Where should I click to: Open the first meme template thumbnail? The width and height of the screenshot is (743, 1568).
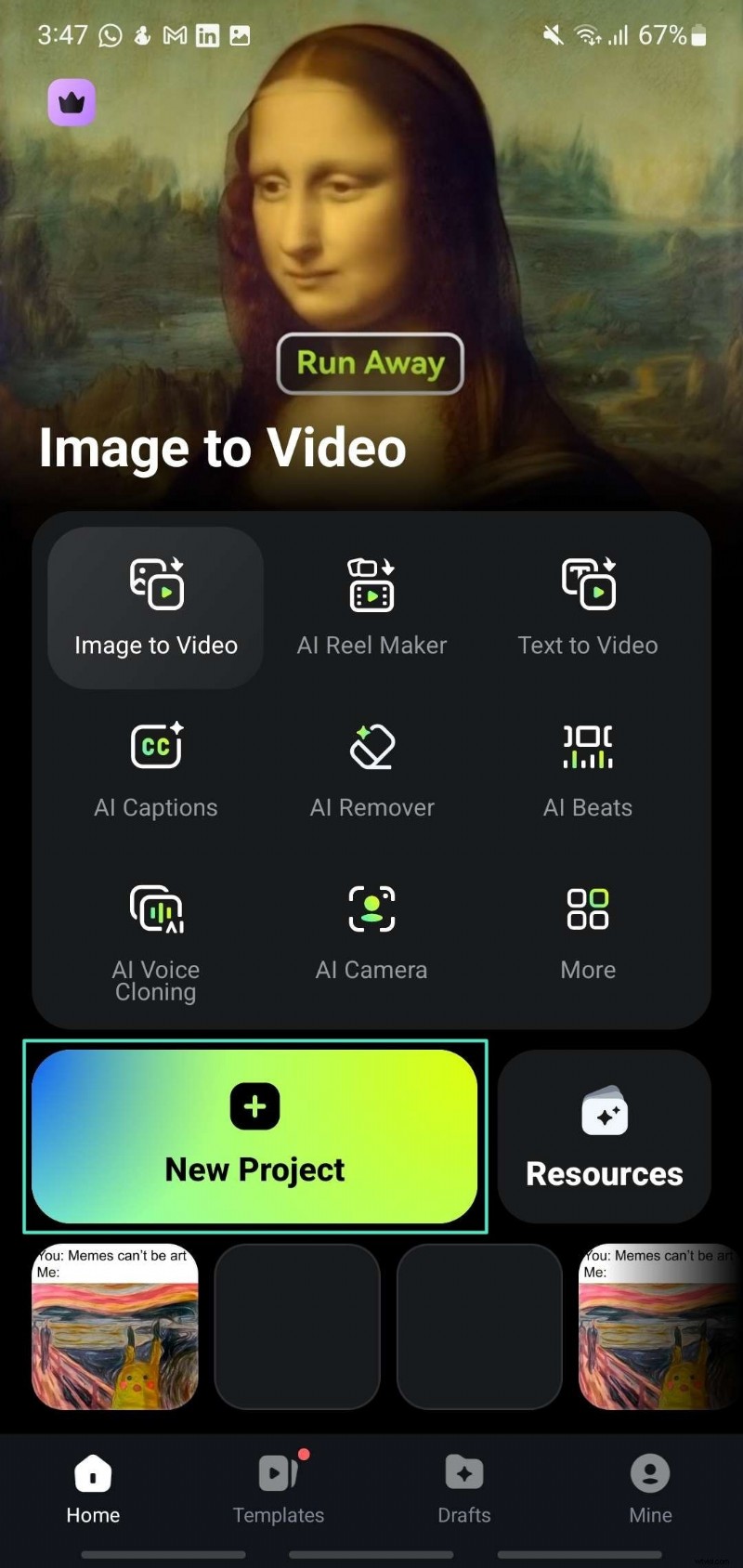tap(114, 1326)
